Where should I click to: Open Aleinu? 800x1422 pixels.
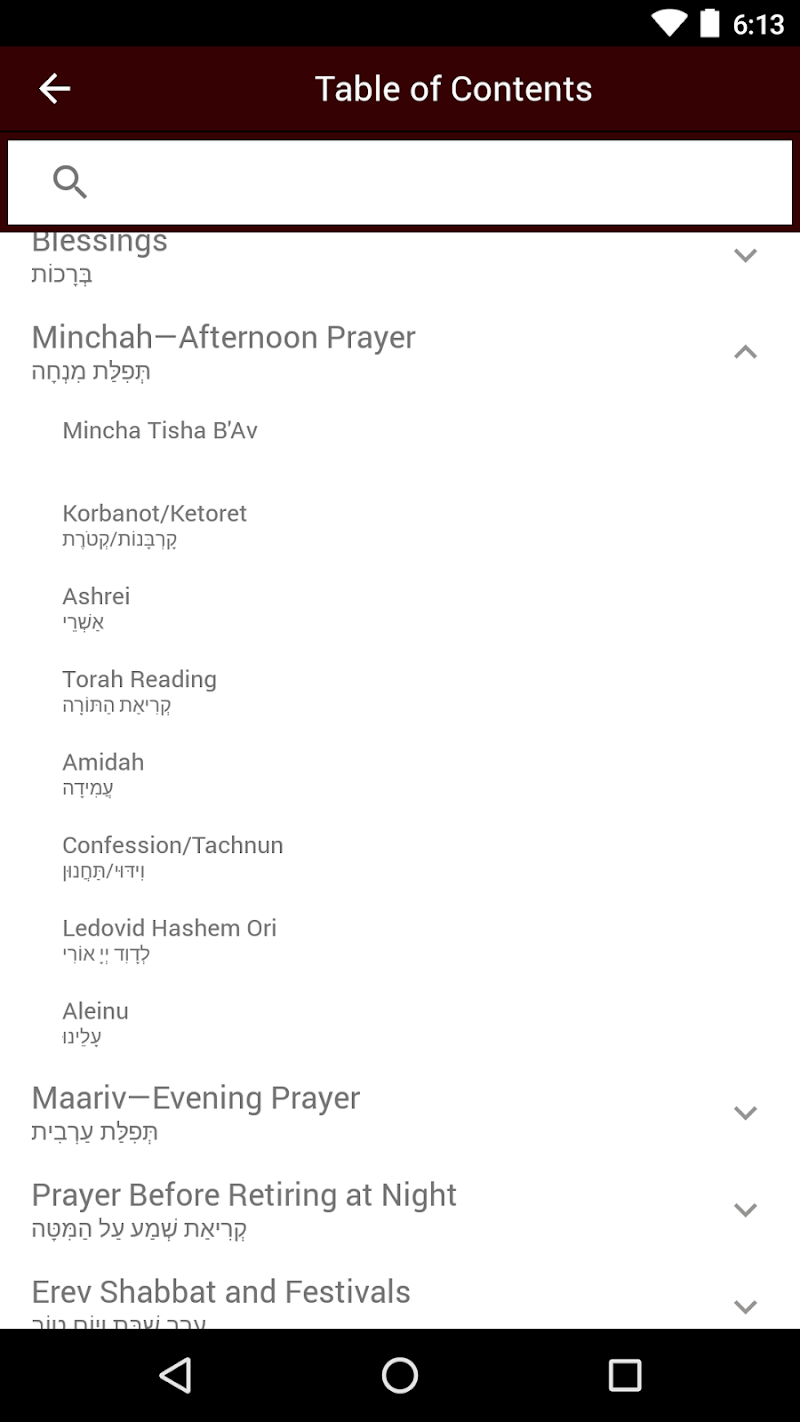(95, 1021)
